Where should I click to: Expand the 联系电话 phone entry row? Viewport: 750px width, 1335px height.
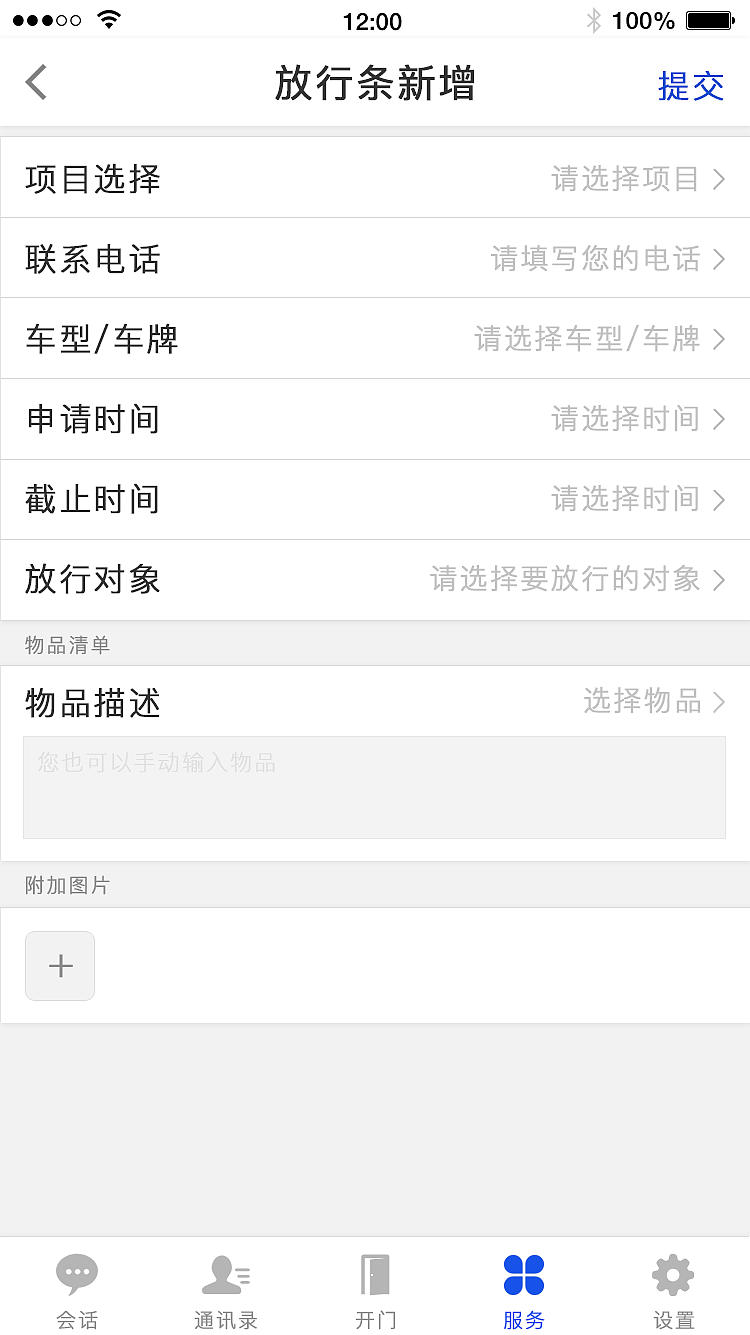click(375, 259)
